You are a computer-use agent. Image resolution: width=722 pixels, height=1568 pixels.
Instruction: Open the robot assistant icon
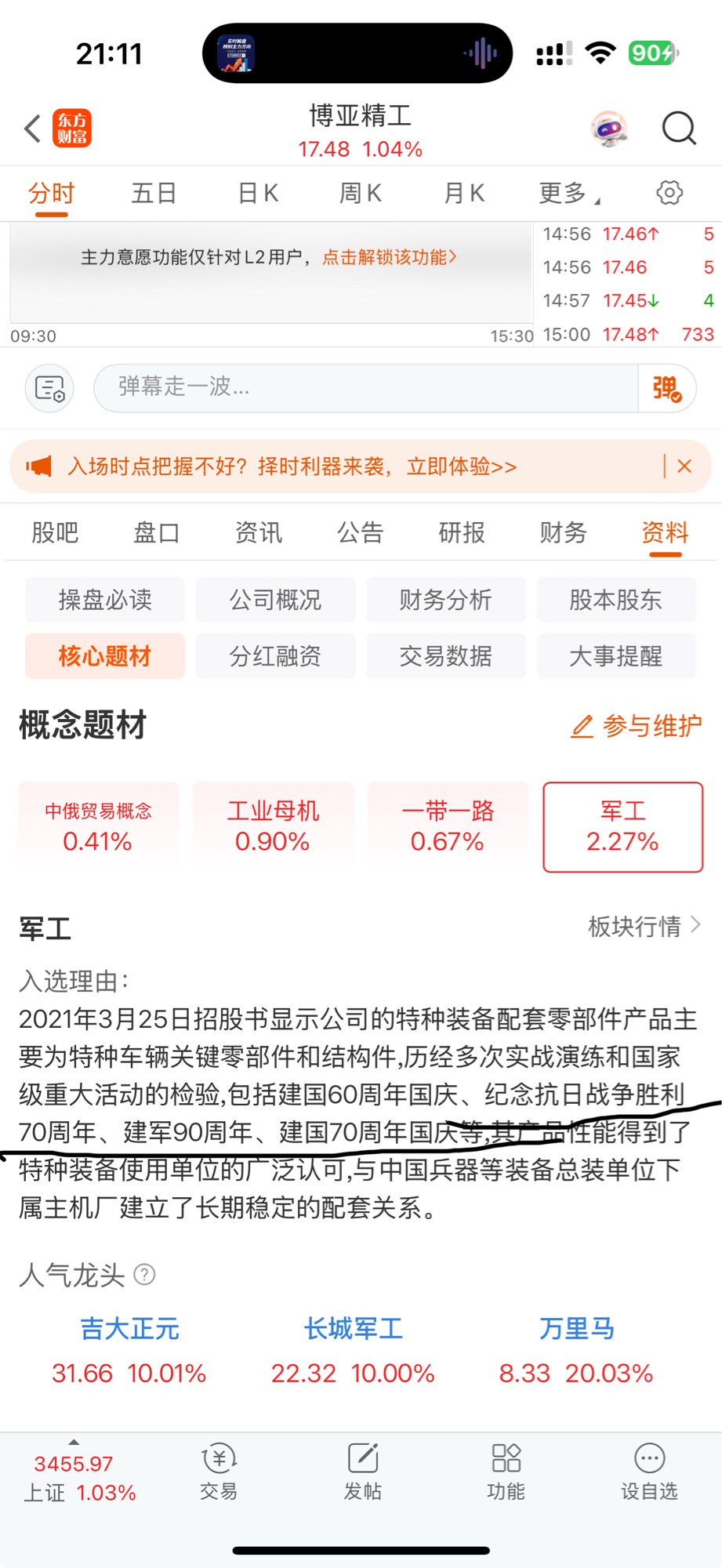pyautogui.click(x=609, y=129)
